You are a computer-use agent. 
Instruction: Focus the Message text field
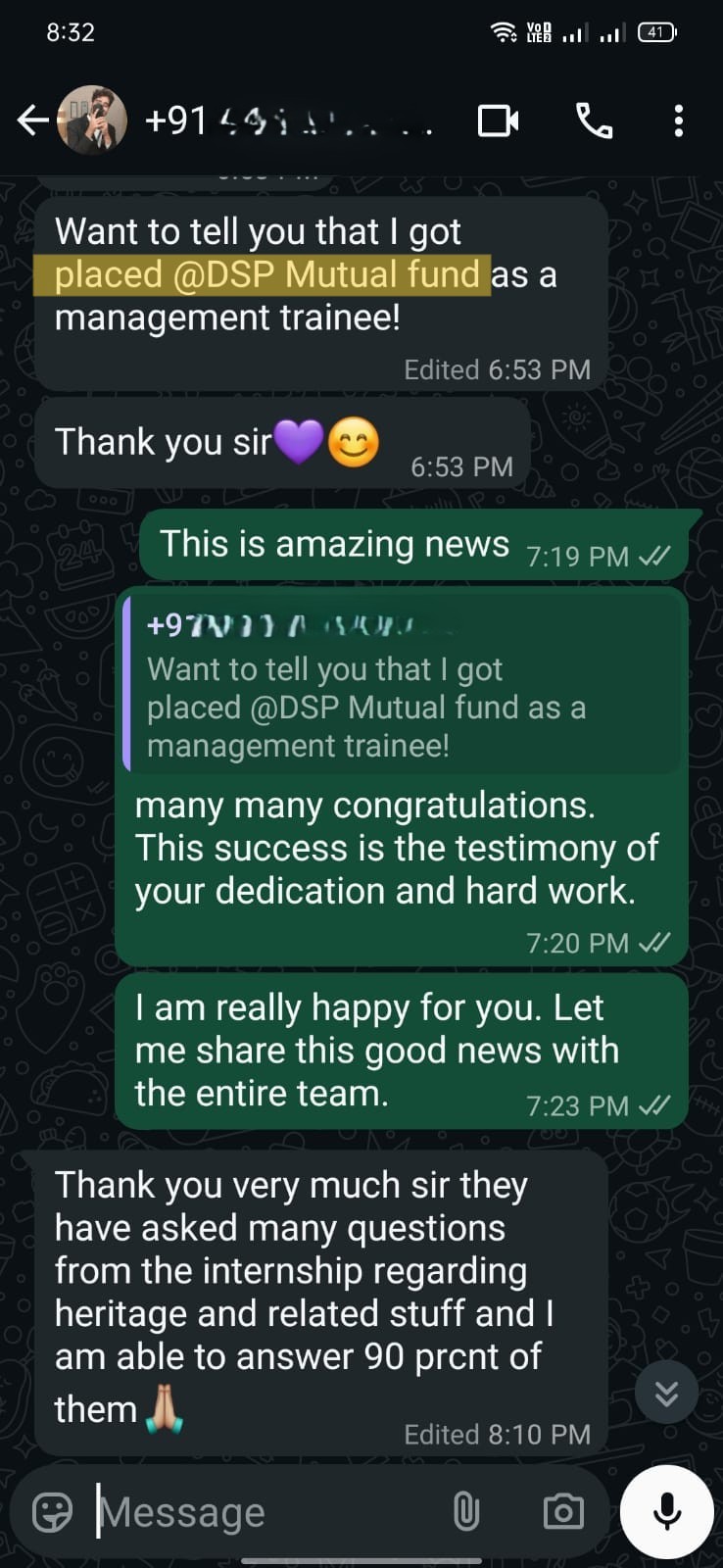pos(265,1512)
